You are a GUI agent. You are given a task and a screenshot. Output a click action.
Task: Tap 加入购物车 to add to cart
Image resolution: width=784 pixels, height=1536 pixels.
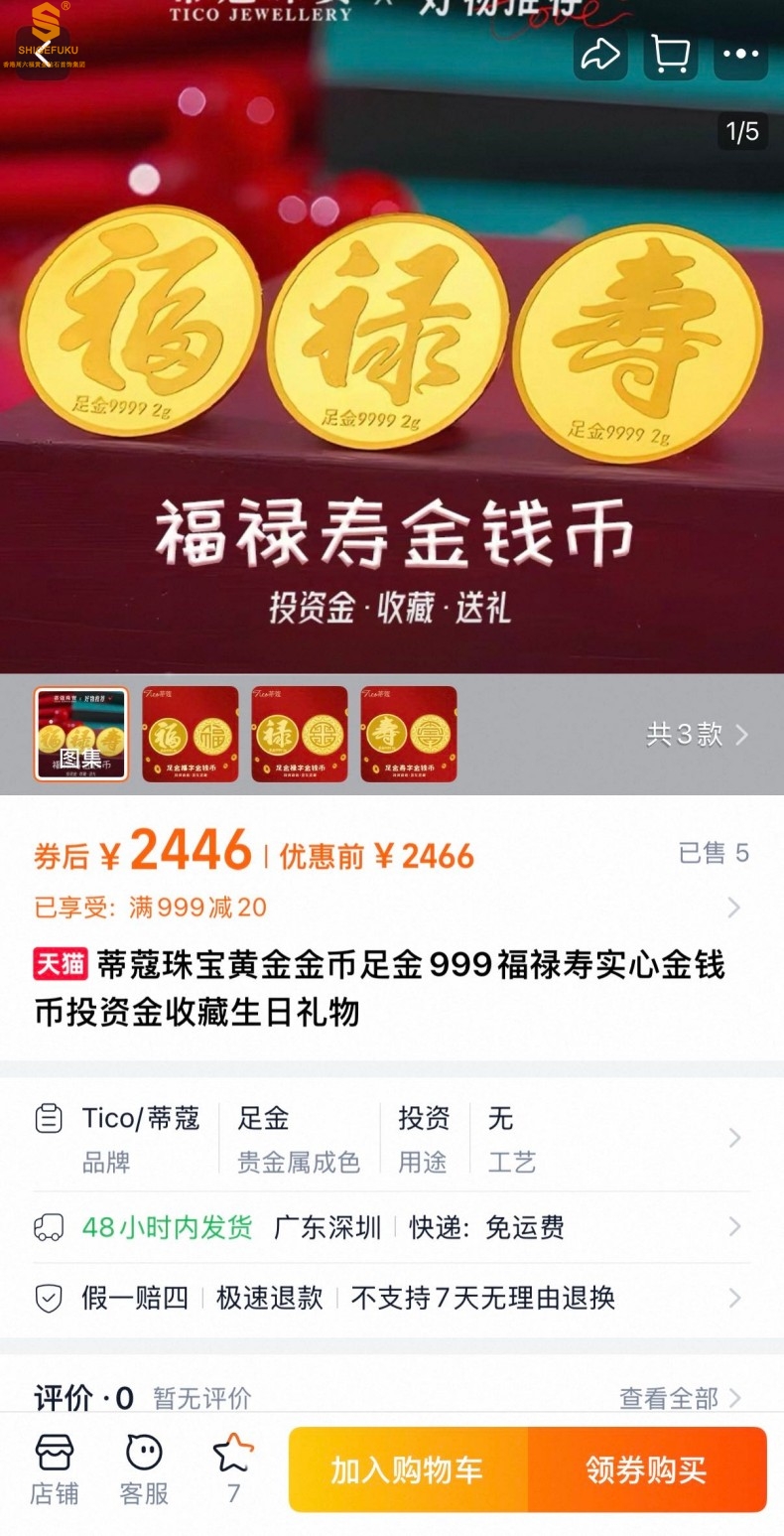(408, 1470)
